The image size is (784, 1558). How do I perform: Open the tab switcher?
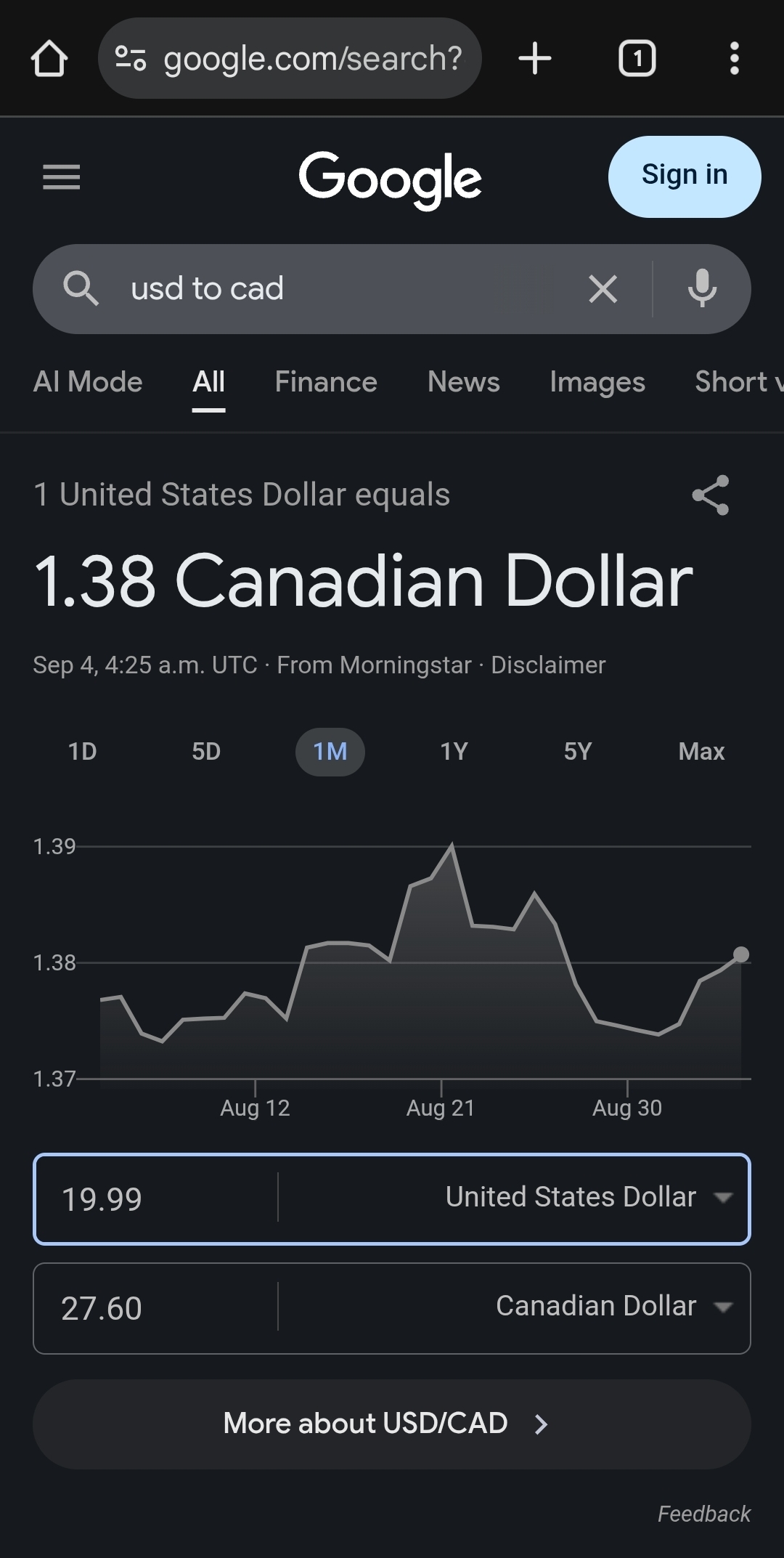pos(637,59)
